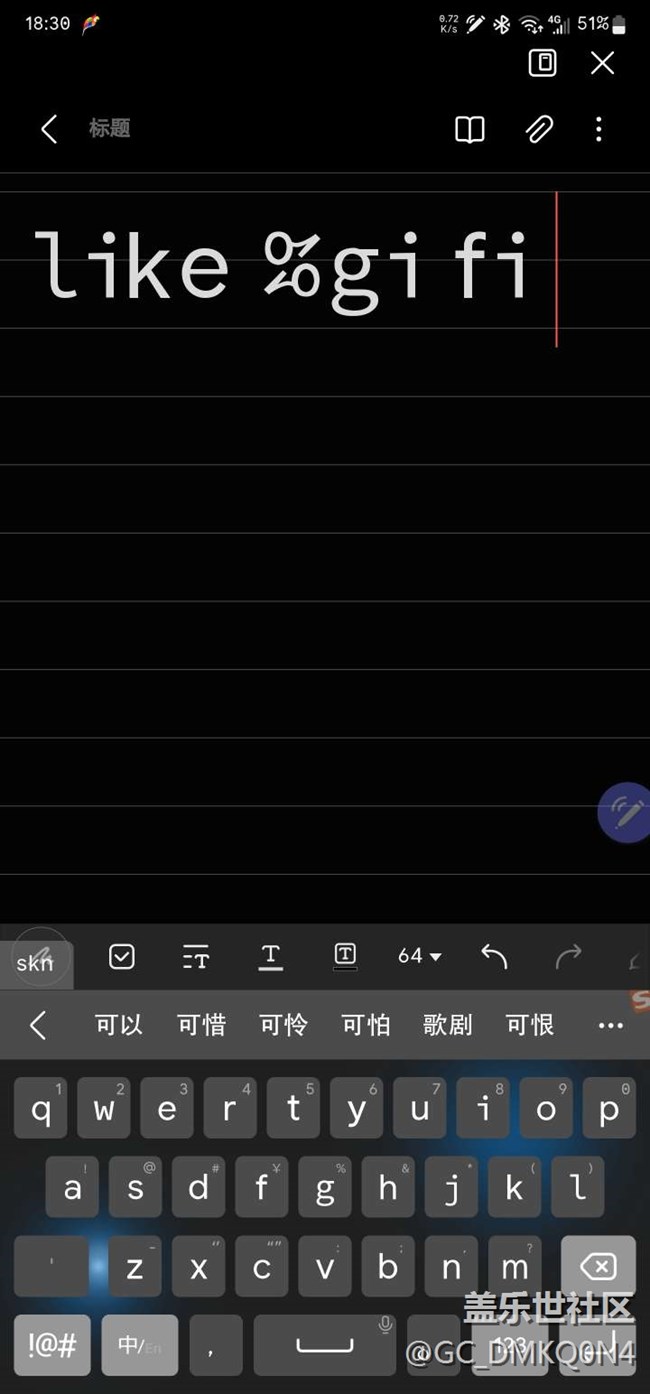This screenshot has width=650, height=1394.
Task: Delete a character with backspace key
Action: pyautogui.click(x=598, y=1268)
